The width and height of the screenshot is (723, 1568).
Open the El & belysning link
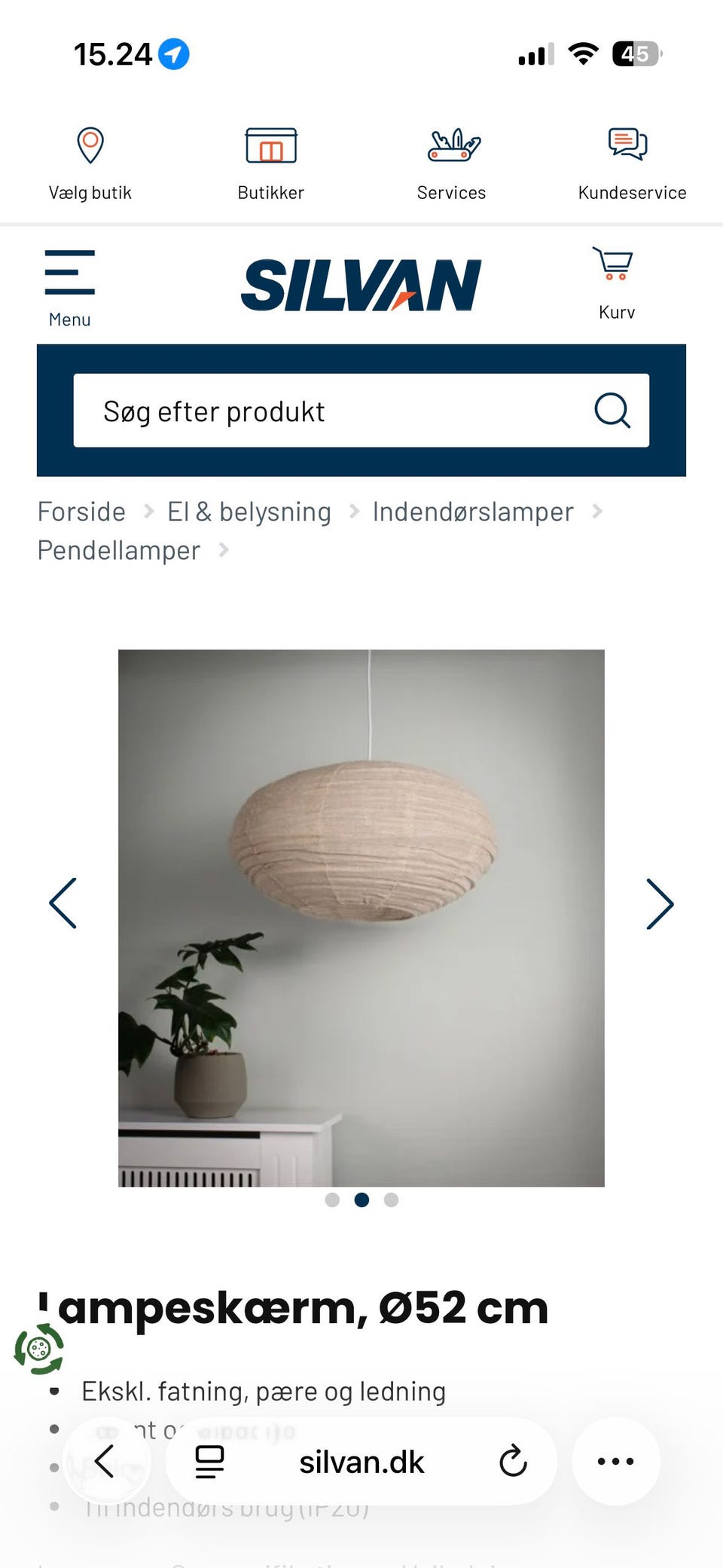coord(249,511)
